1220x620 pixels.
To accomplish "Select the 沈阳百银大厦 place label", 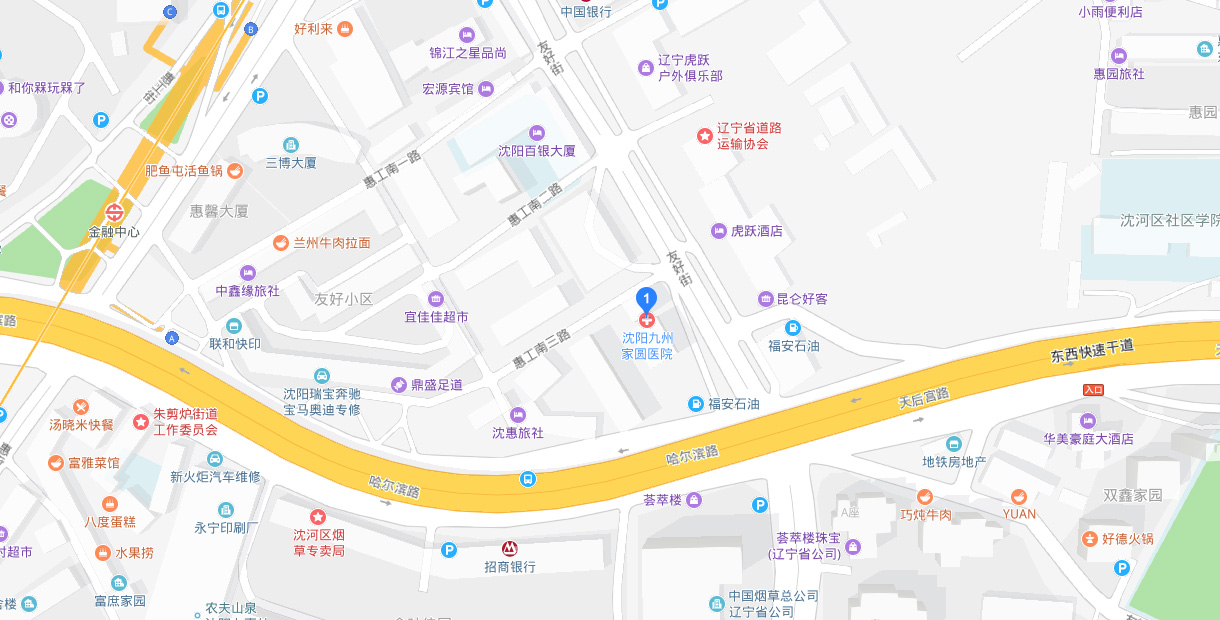I will (537, 151).
